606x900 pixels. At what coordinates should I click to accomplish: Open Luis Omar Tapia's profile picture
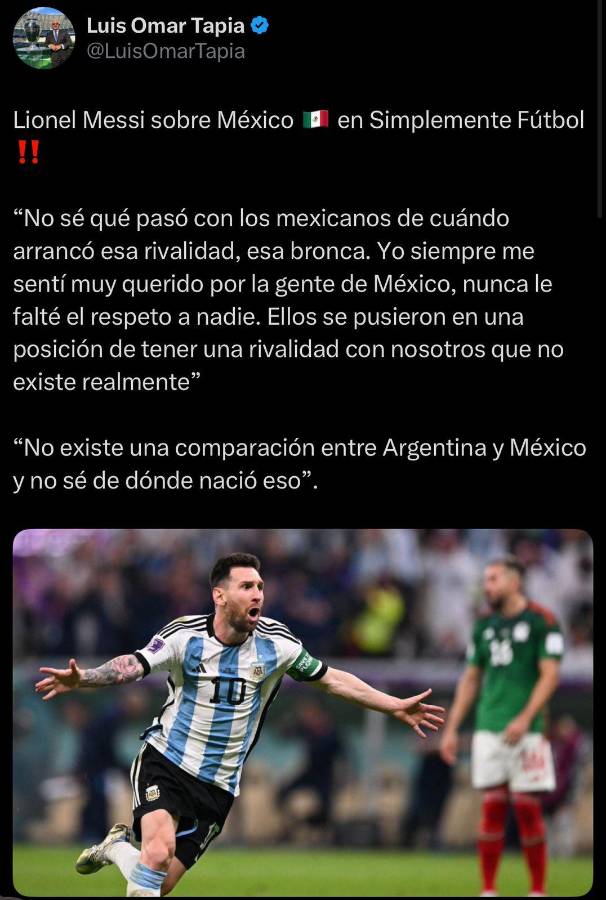tap(43, 38)
